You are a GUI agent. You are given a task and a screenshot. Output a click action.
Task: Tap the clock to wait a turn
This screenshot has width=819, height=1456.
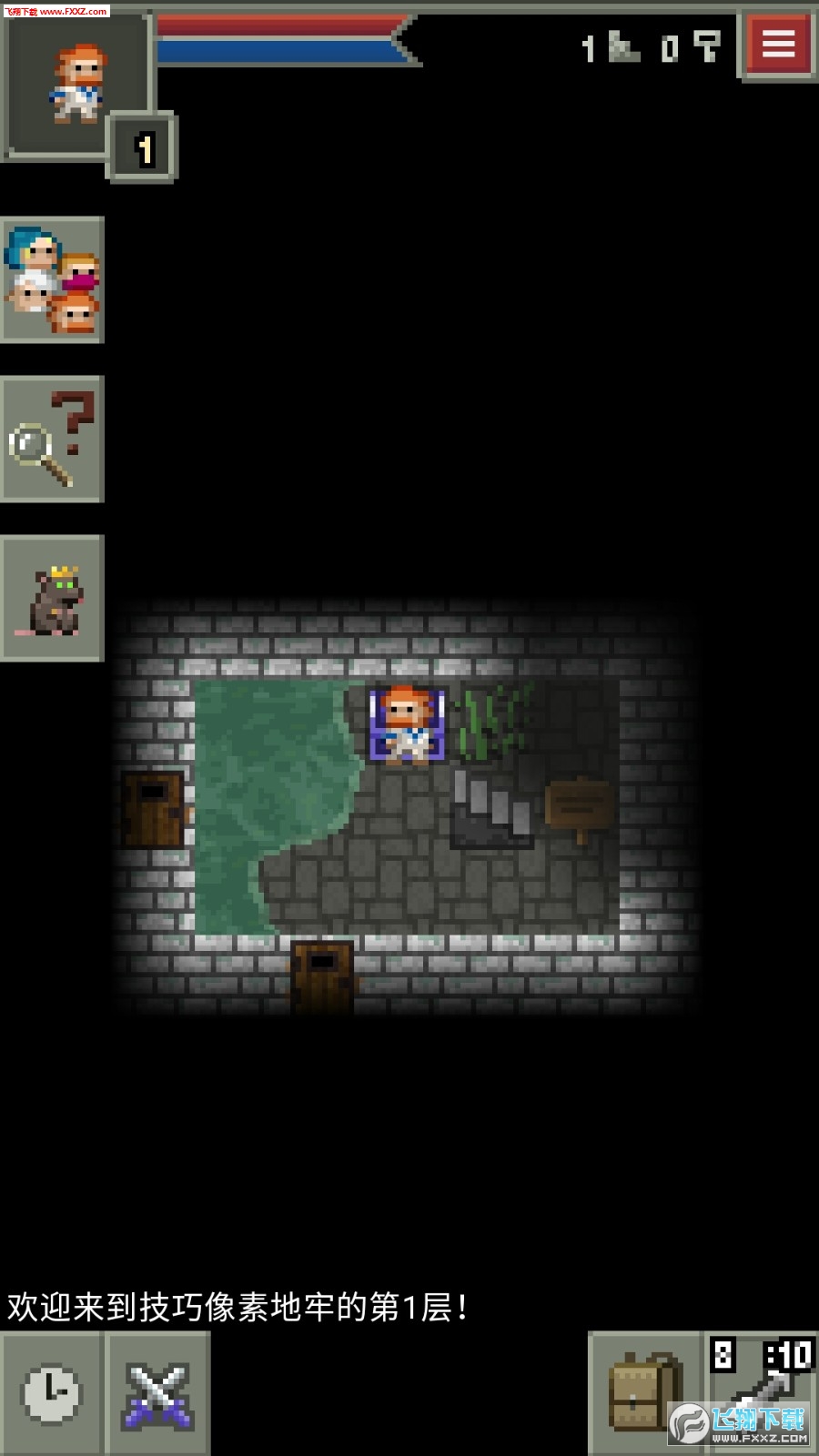point(51,1393)
